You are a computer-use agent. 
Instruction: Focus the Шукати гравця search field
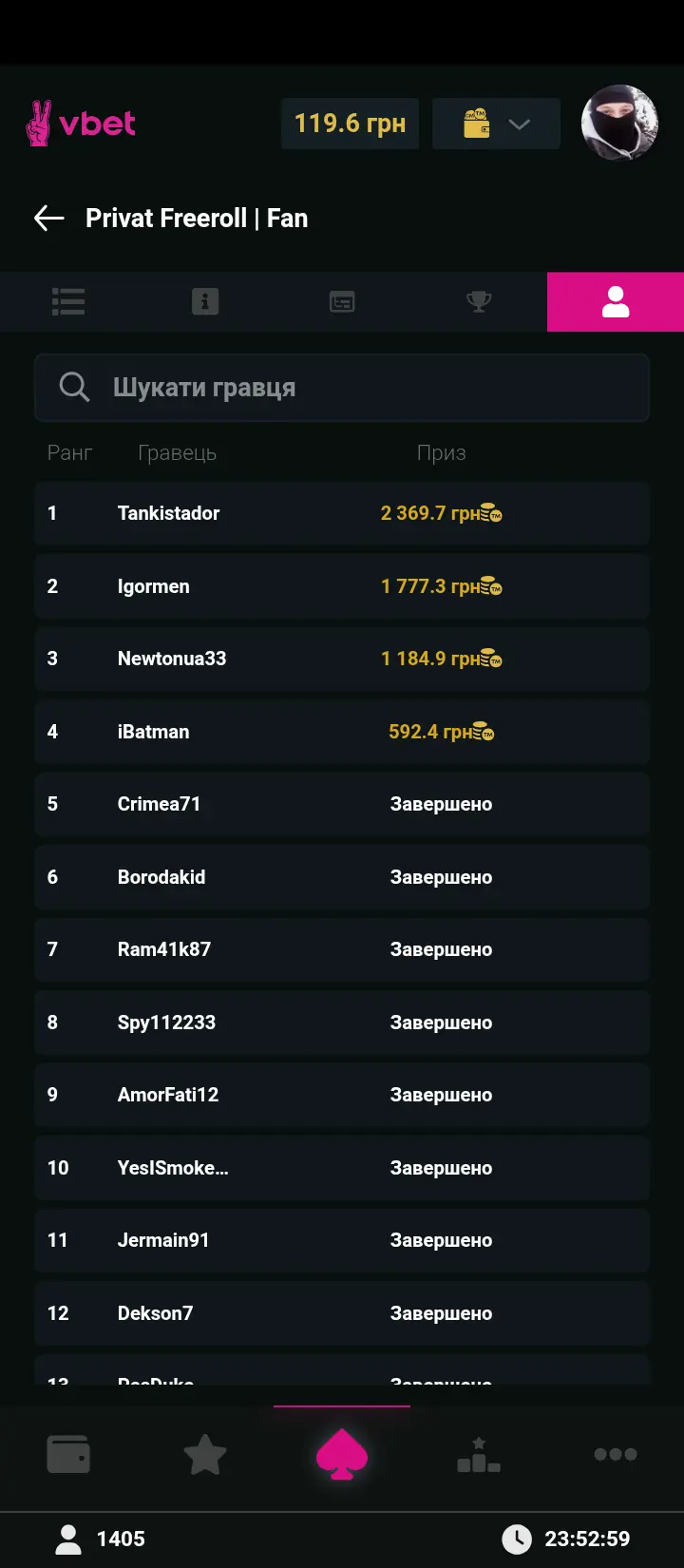point(361,388)
